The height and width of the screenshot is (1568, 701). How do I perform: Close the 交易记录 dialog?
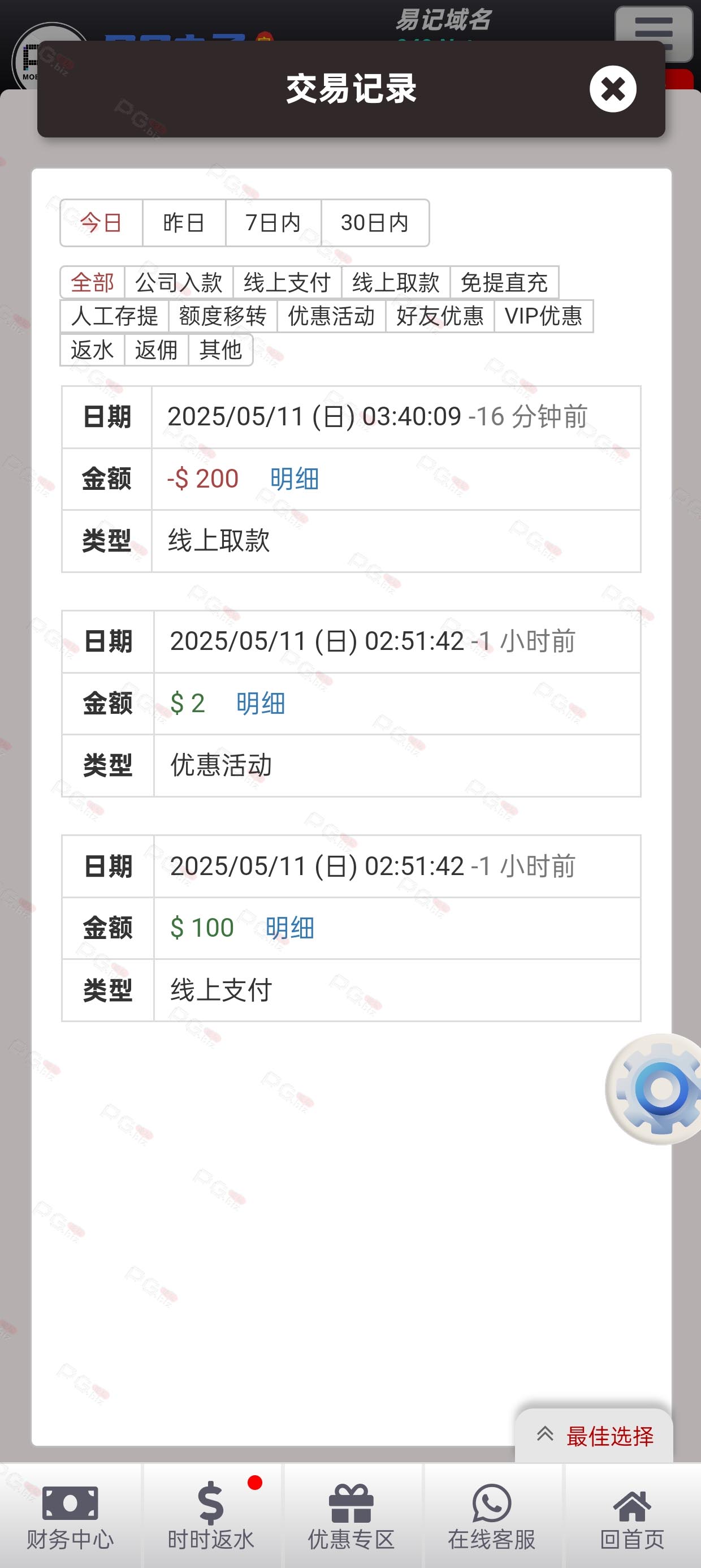click(x=613, y=89)
